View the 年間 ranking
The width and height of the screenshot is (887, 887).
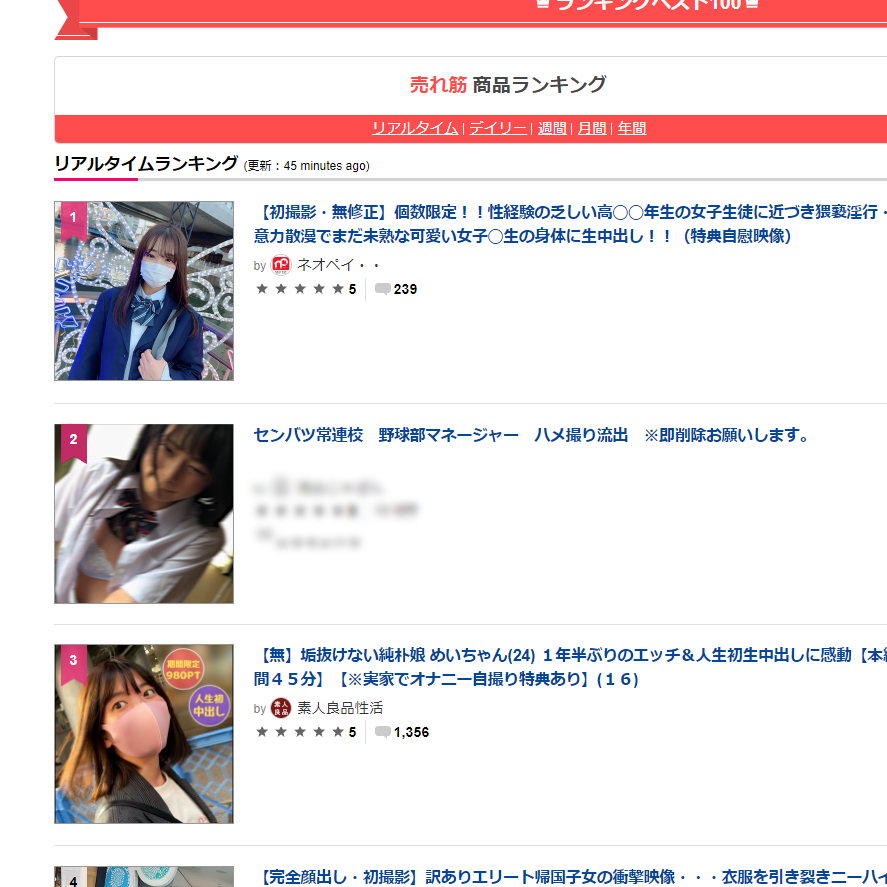pos(632,128)
